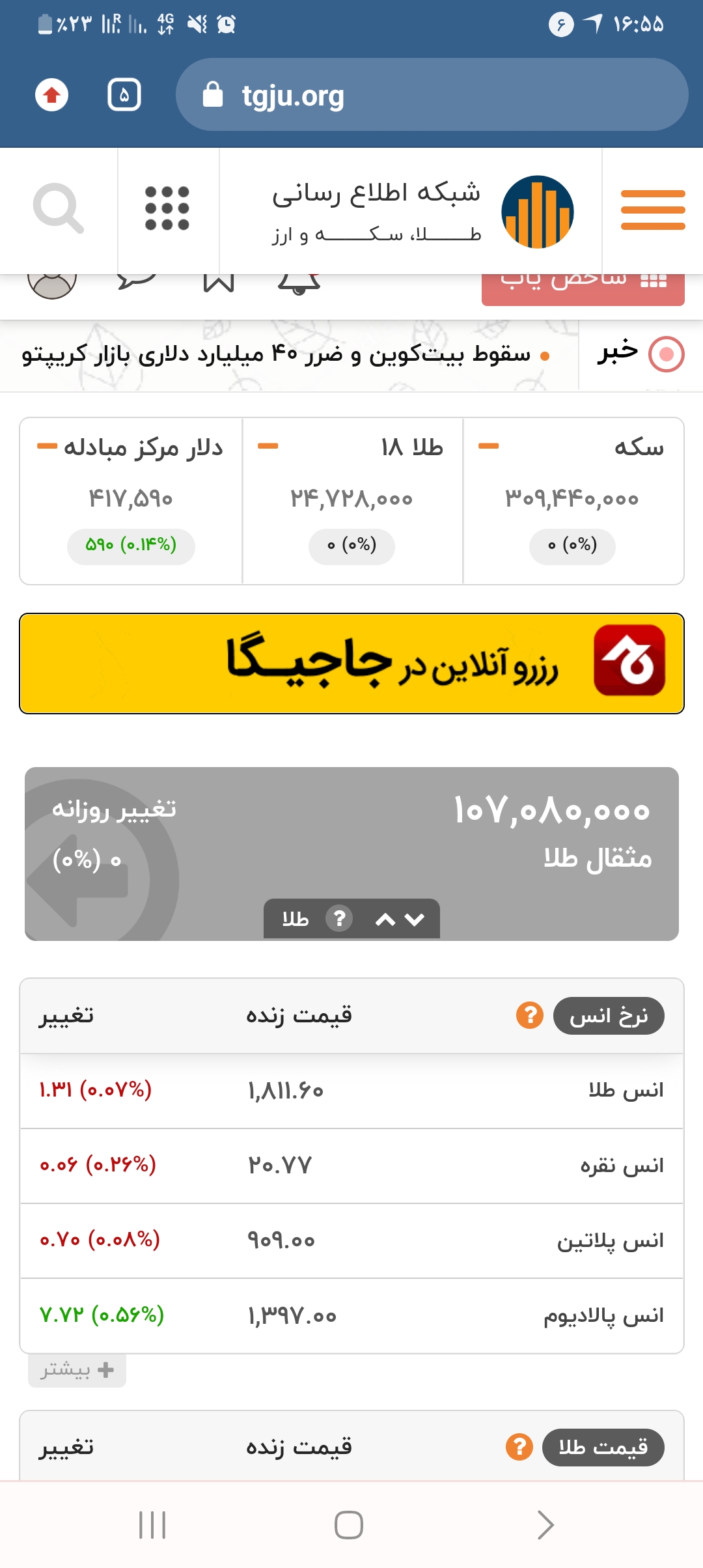Viewport: 703px width, 1568px height.
Task: Tap the down chevron on the طلا widget
Action: pos(415,919)
